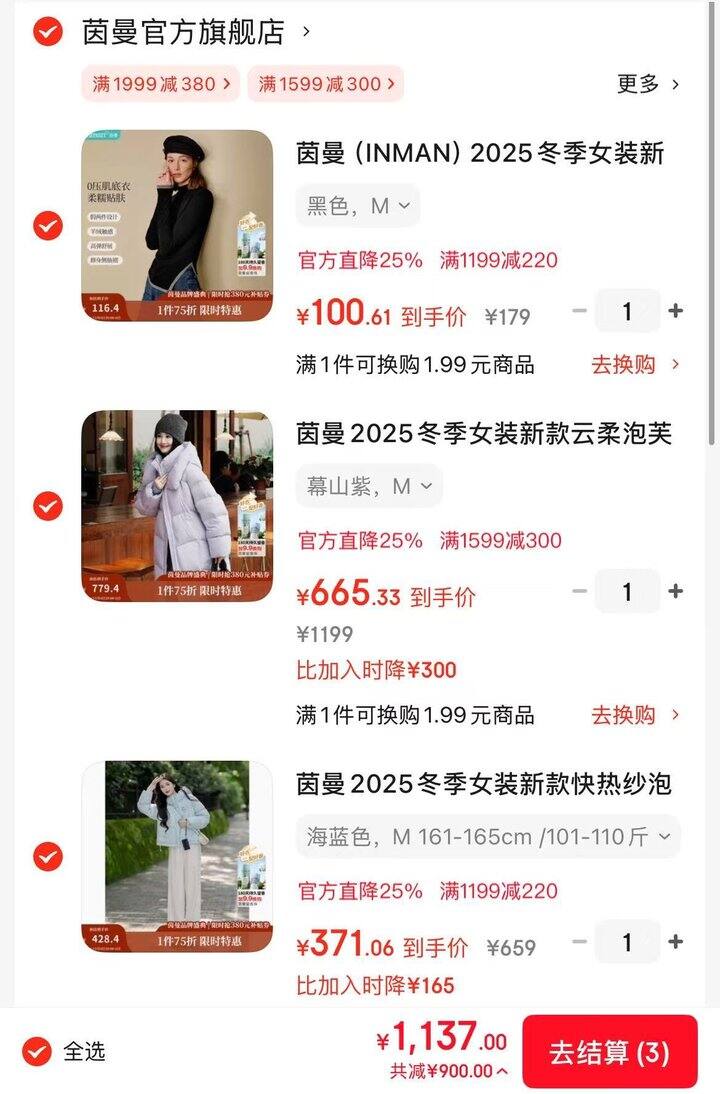
Task: Change the 黑色, M variant option
Action: tap(358, 206)
